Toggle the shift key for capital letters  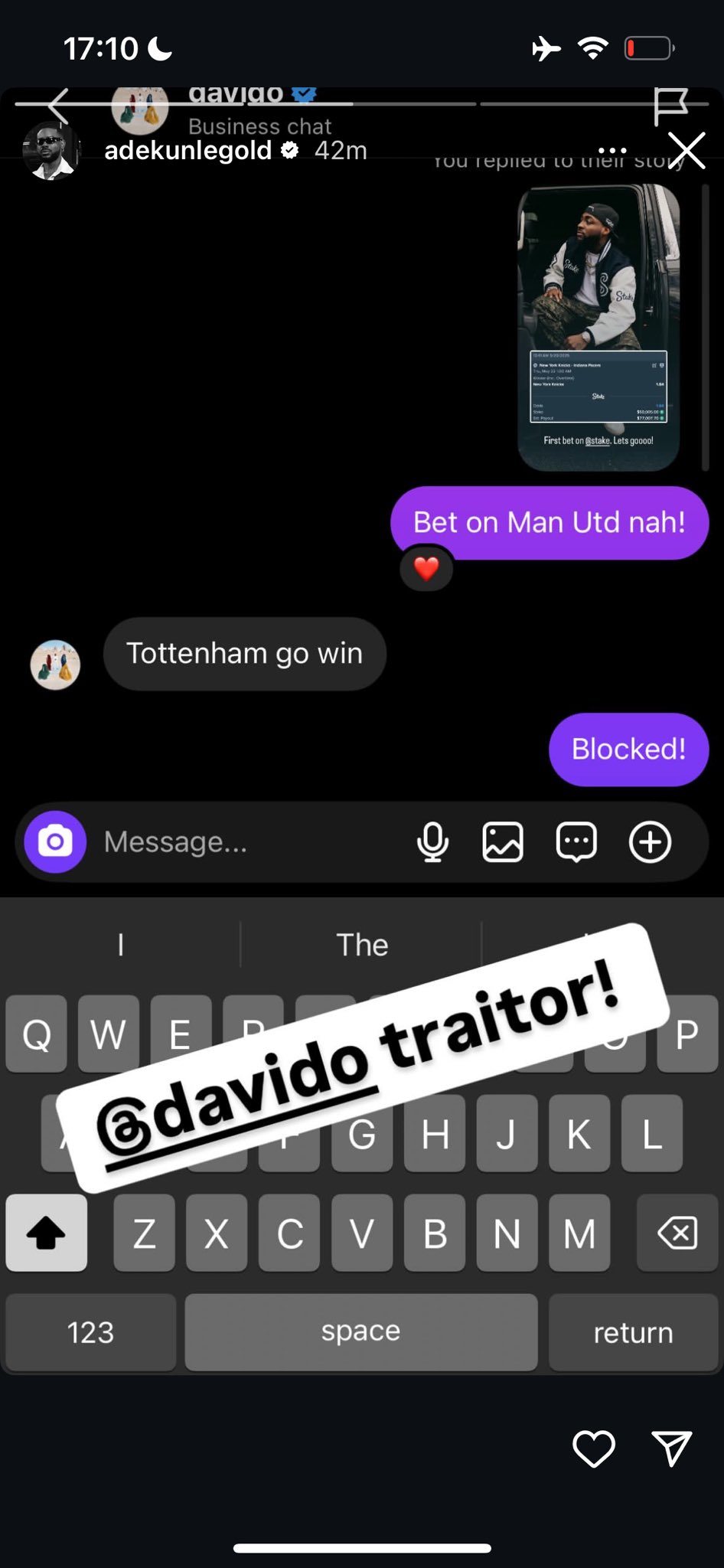coord(46,1233)
